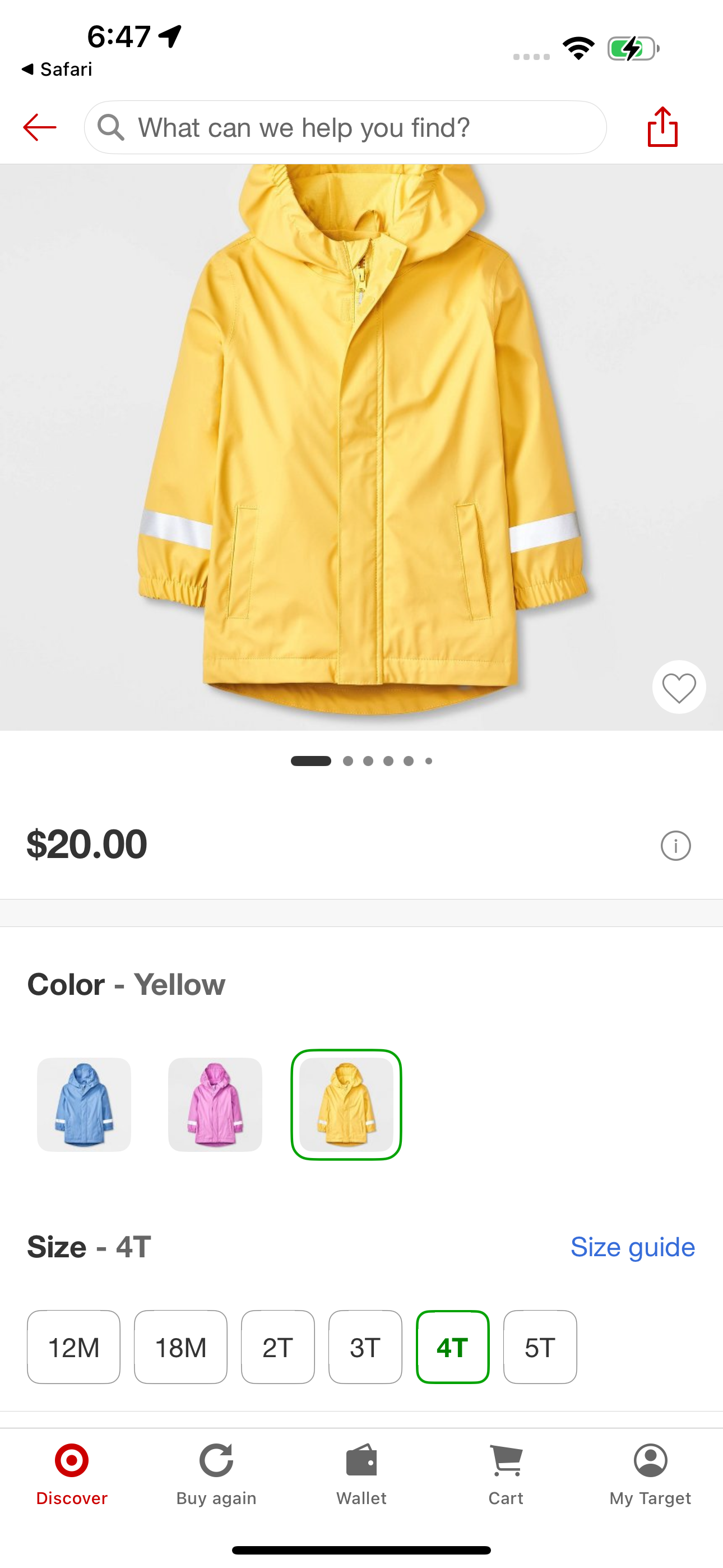Return to Safari via back link
This screenshot has height=1568, width=723.
(57, 70)
